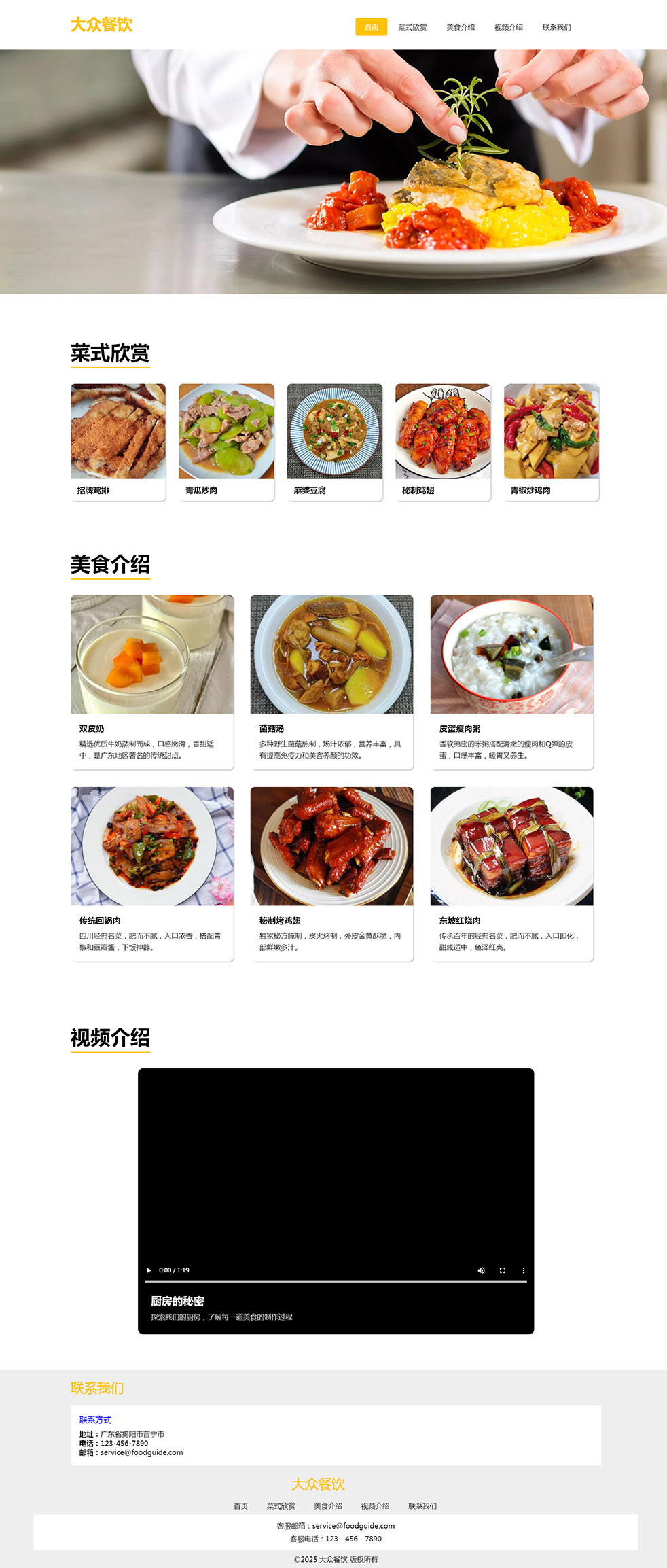667x1568 pixels.
Task: Go to 美食介绍 in the top navigation
Action: [461, 27]
